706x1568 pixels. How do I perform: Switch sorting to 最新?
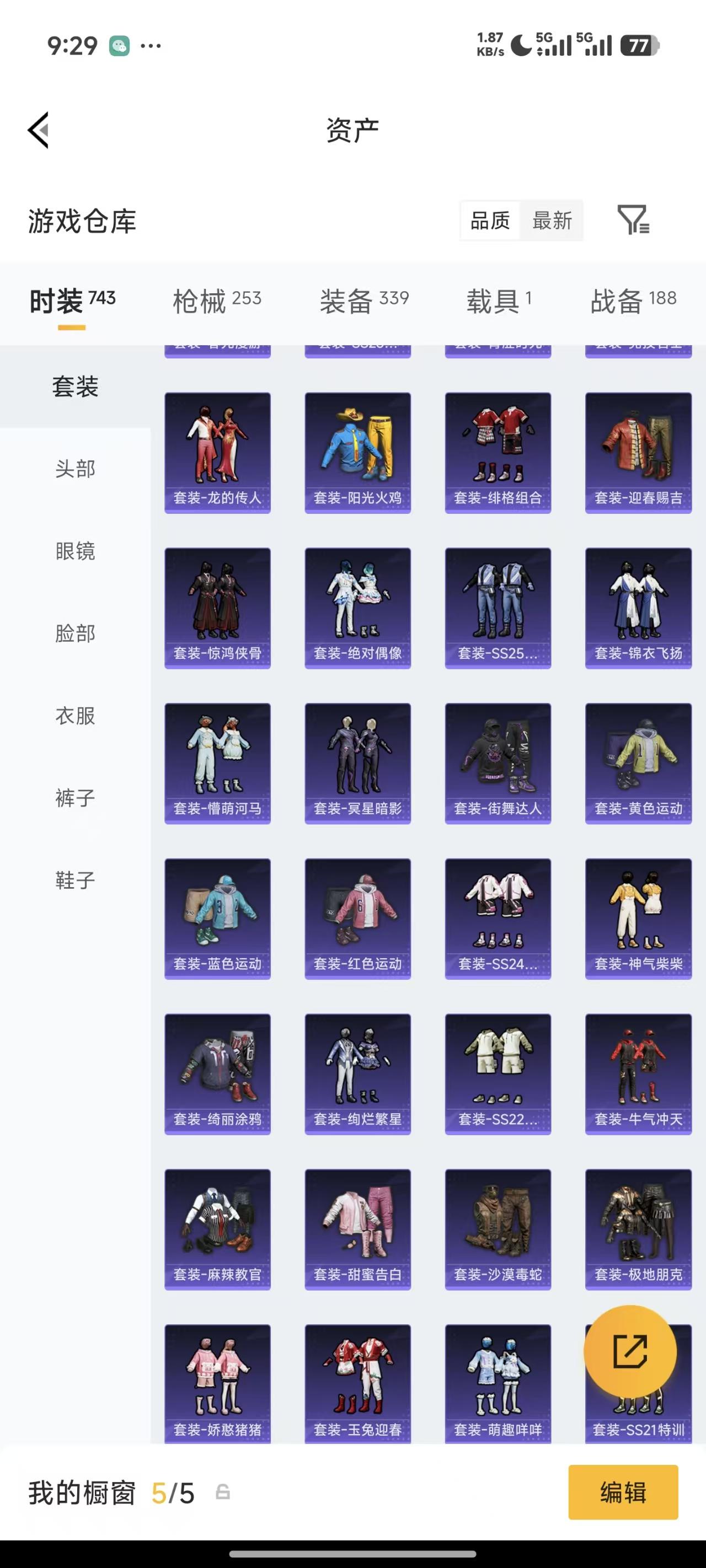pyautogui.click(x=551, y=221)
